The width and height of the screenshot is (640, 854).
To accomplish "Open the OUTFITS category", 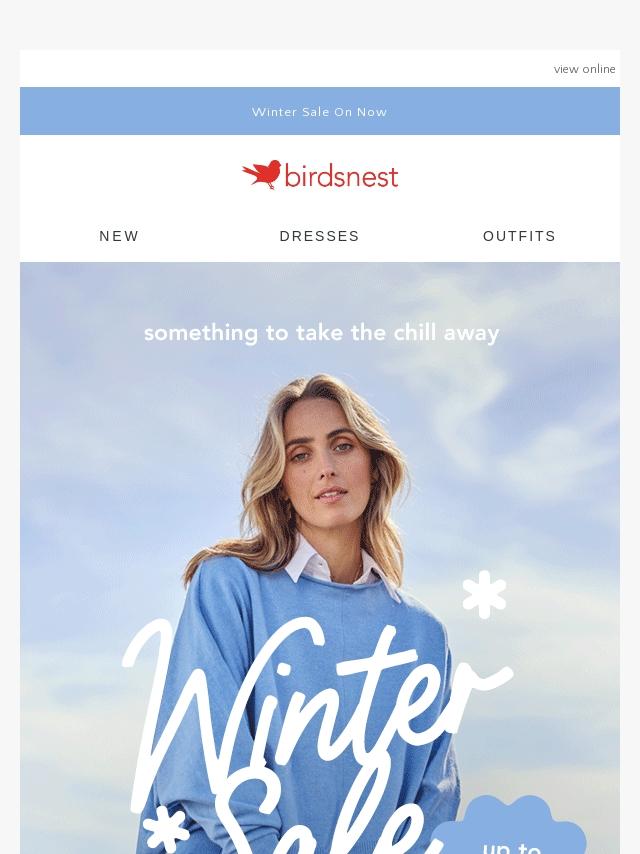I will pyautogui.click(x=519, y=236).
